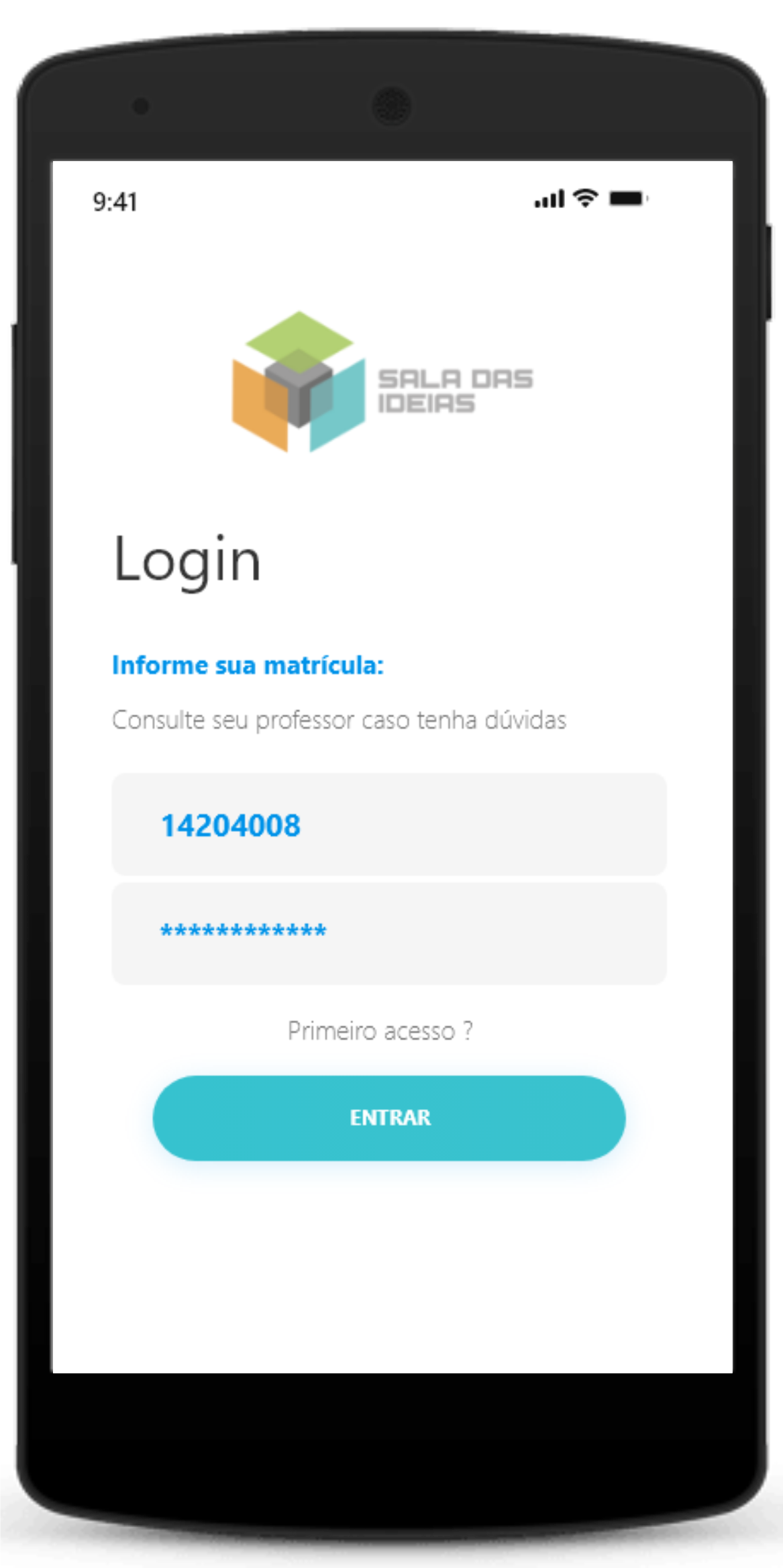Focus the password field with asterisks

388,933
